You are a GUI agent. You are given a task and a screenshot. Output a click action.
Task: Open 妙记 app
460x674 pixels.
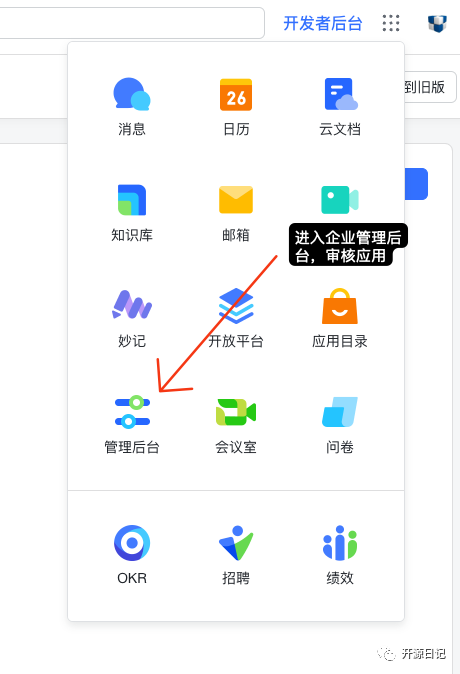click(132, 319)
